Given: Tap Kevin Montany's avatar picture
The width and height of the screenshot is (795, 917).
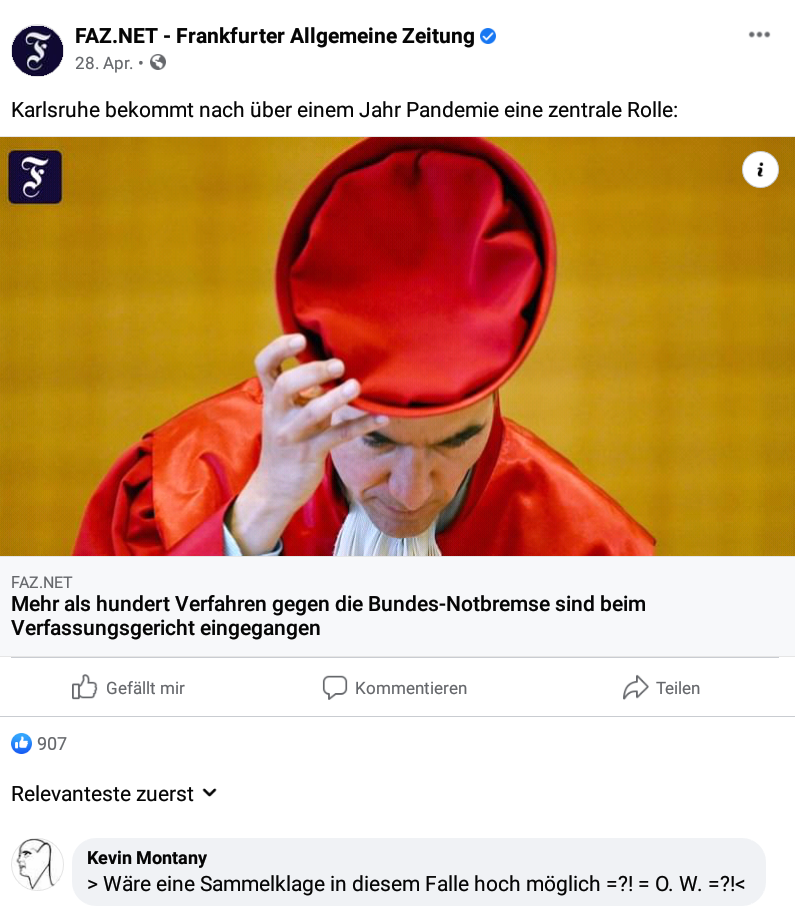Looking at the screenshot, I should click(37, 864).
